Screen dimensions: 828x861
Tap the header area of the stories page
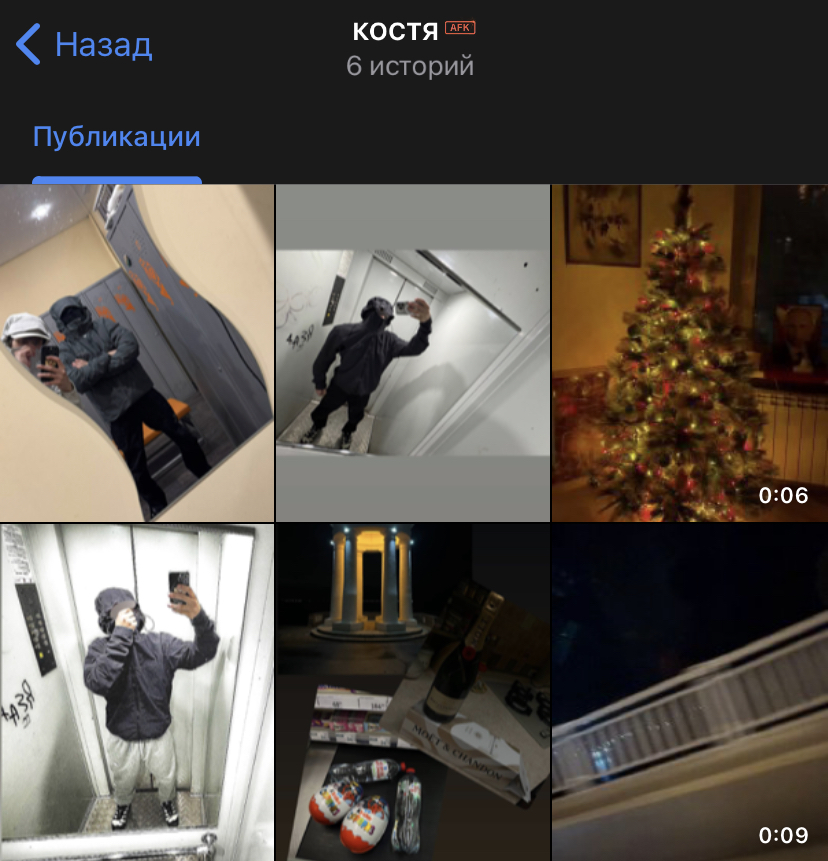click(414, 45)
